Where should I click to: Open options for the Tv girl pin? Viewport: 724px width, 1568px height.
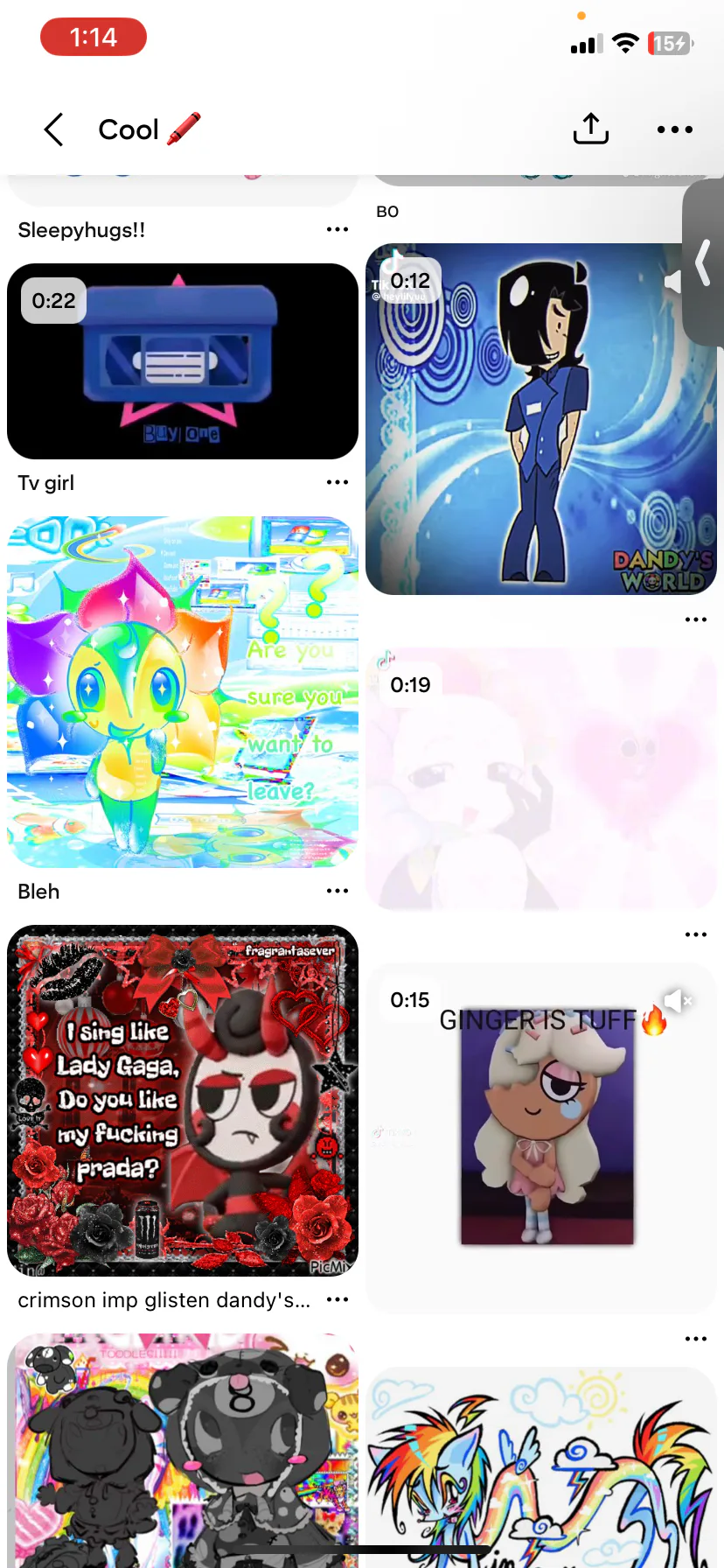pyautogui.click(x=338, y=482)
